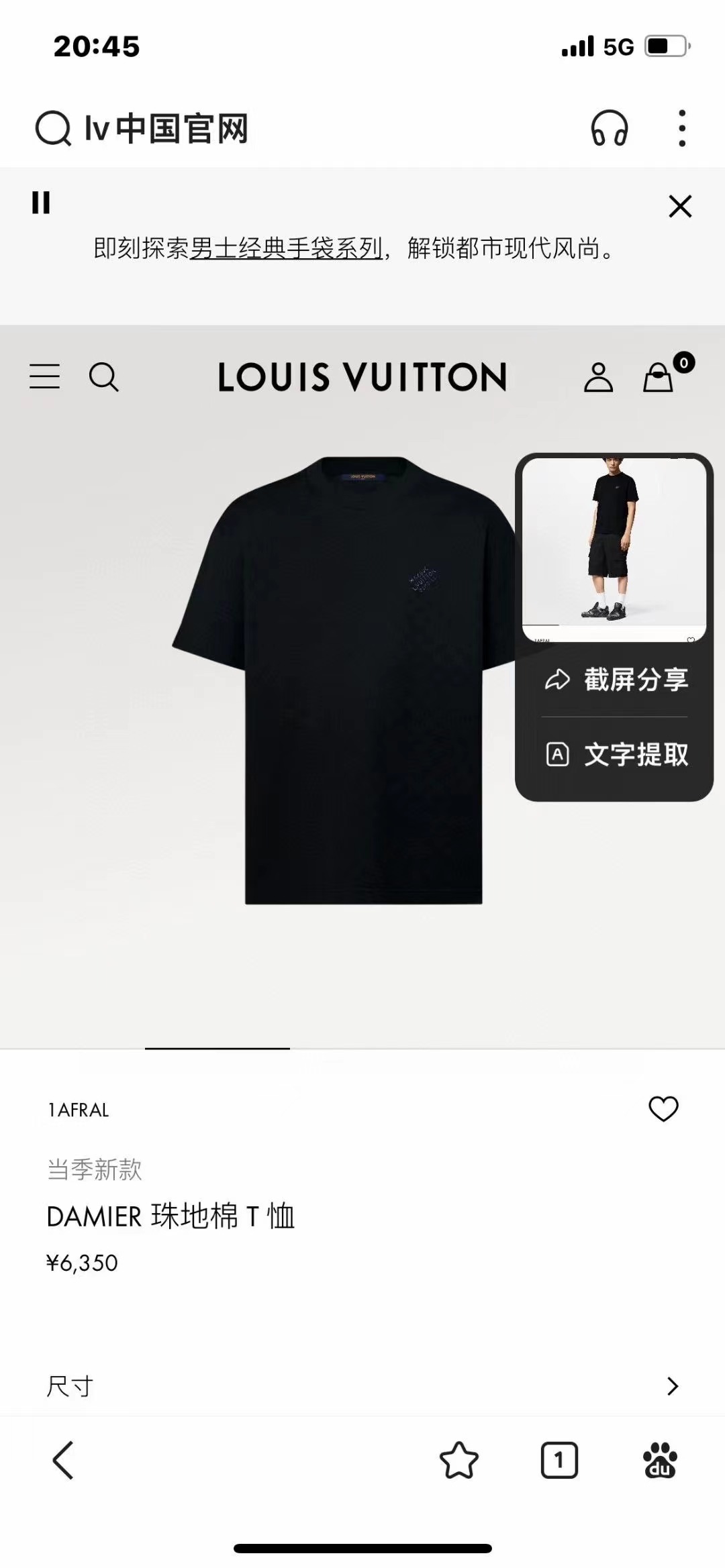Go back to the previous page
Viewport: 725px width, 1568px height.
tap(63, 1460)
